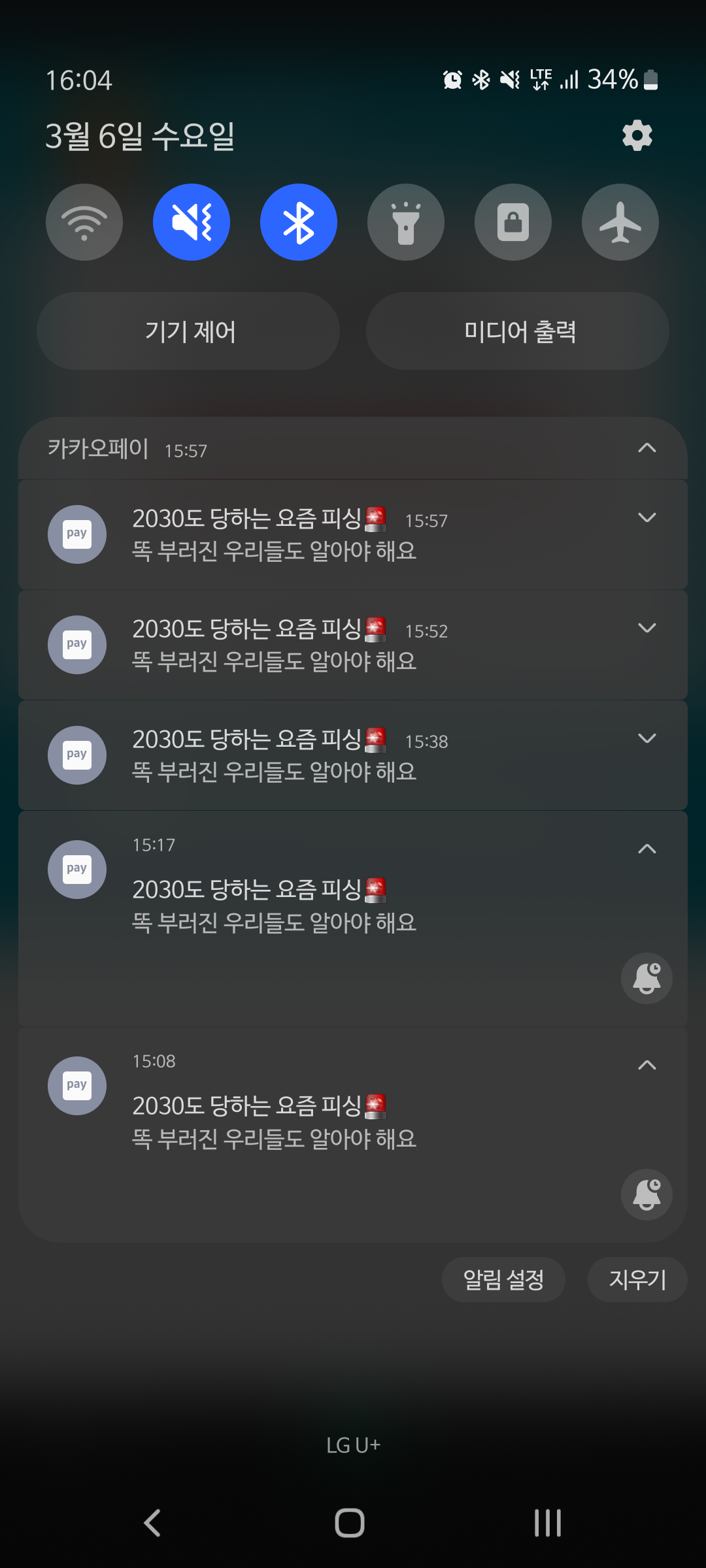Toggle the mute sound mode tile
Image resolution: width=706 pixels, height=1568 pixels.
point(192,222)
